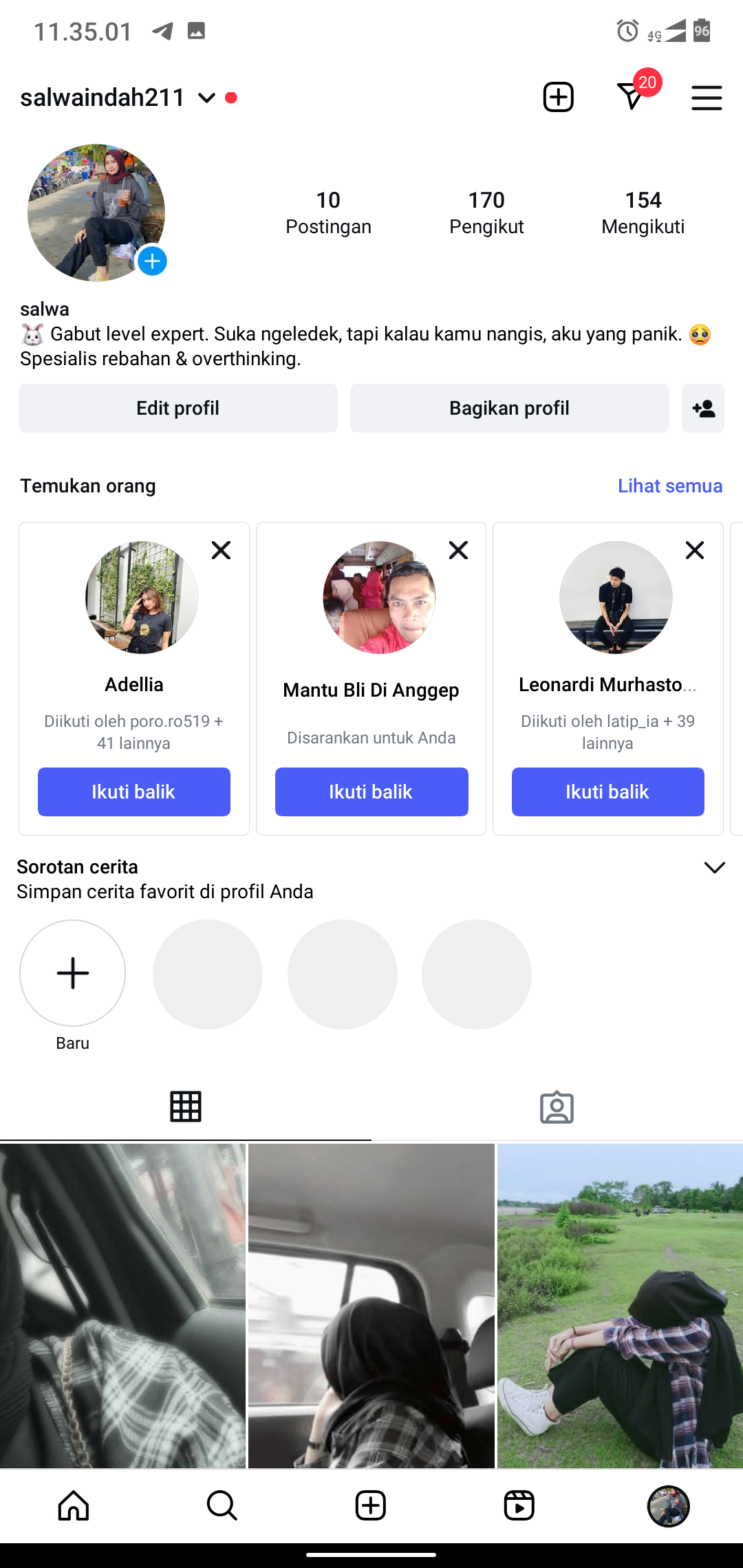Image resolution: width=743 pixels, height=1568 pixels.
Task: Open the Reels tab
Action: (519, 1505)
